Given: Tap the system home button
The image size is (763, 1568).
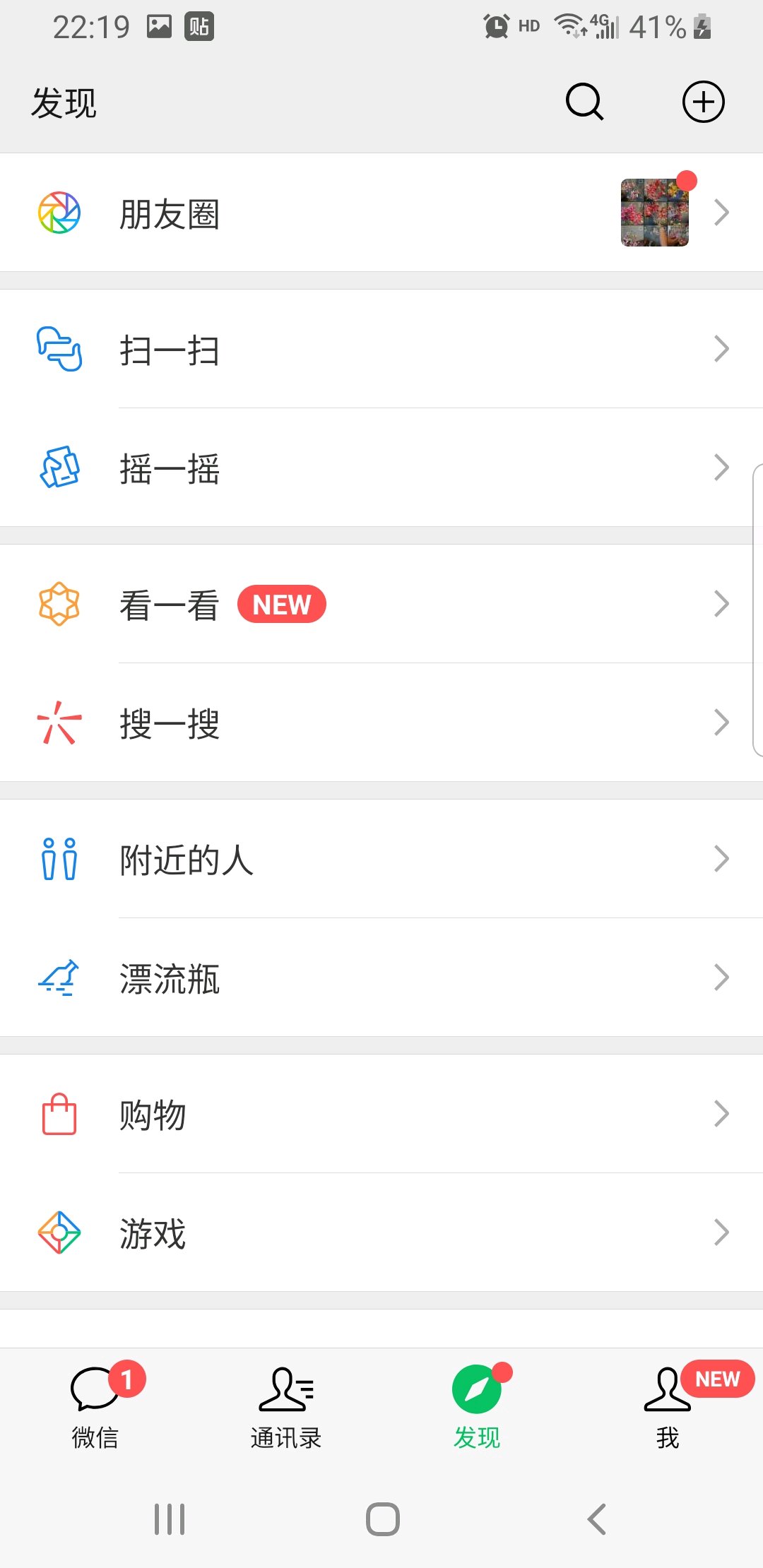Looking at the screenshot, I should pos(382,1519).
